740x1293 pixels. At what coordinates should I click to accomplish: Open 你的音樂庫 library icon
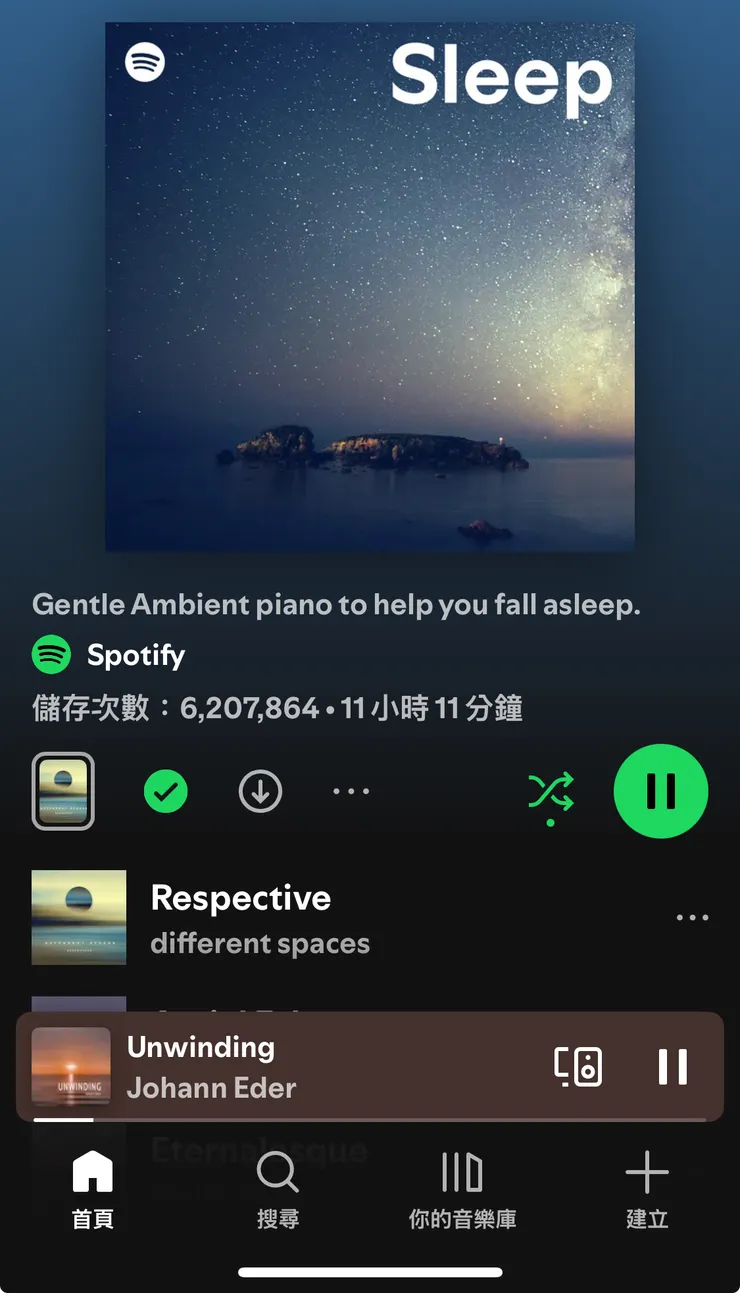pos(461,1171)
